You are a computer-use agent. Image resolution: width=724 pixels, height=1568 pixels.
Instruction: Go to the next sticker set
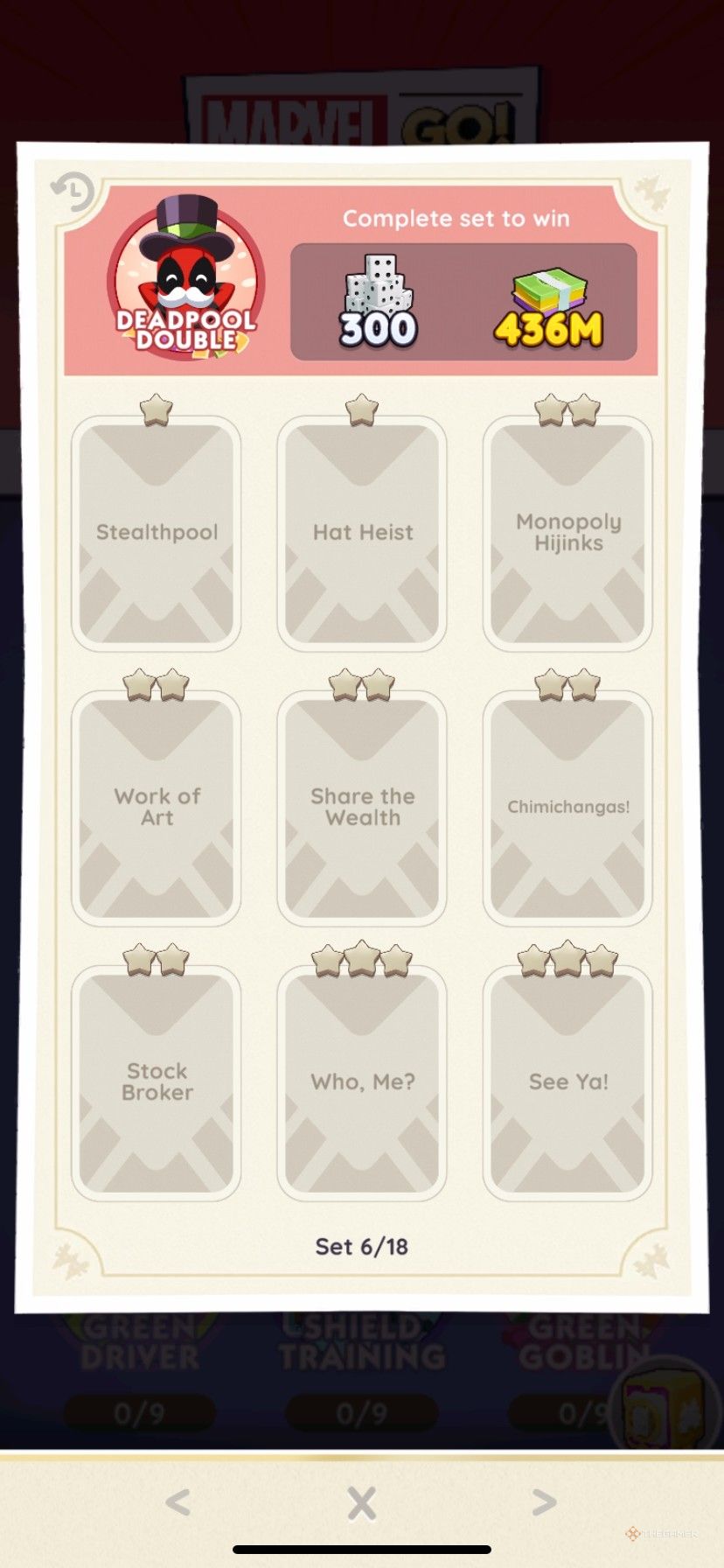pyautogui.click(x=544, y=1502)
